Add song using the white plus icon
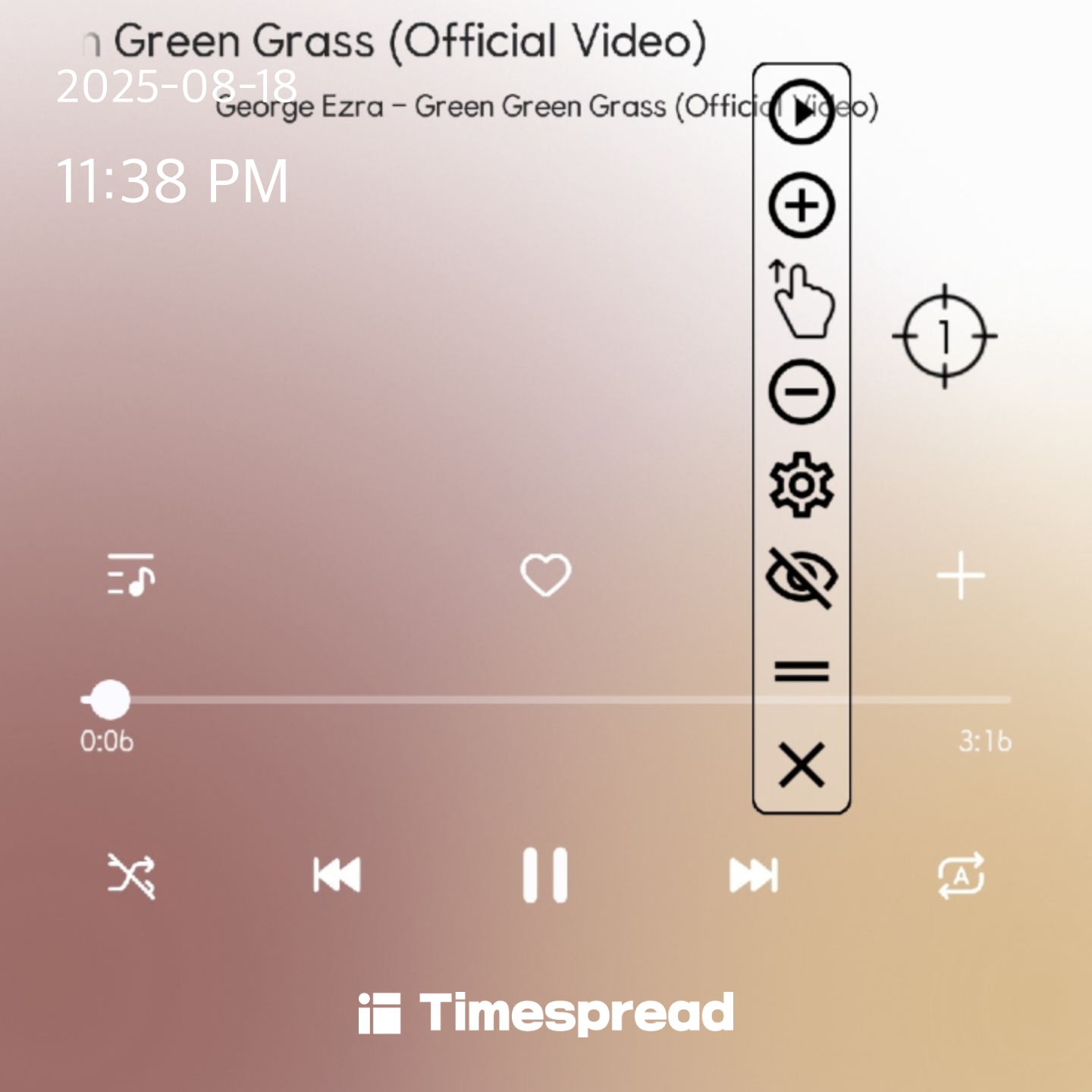 point(961,576)
